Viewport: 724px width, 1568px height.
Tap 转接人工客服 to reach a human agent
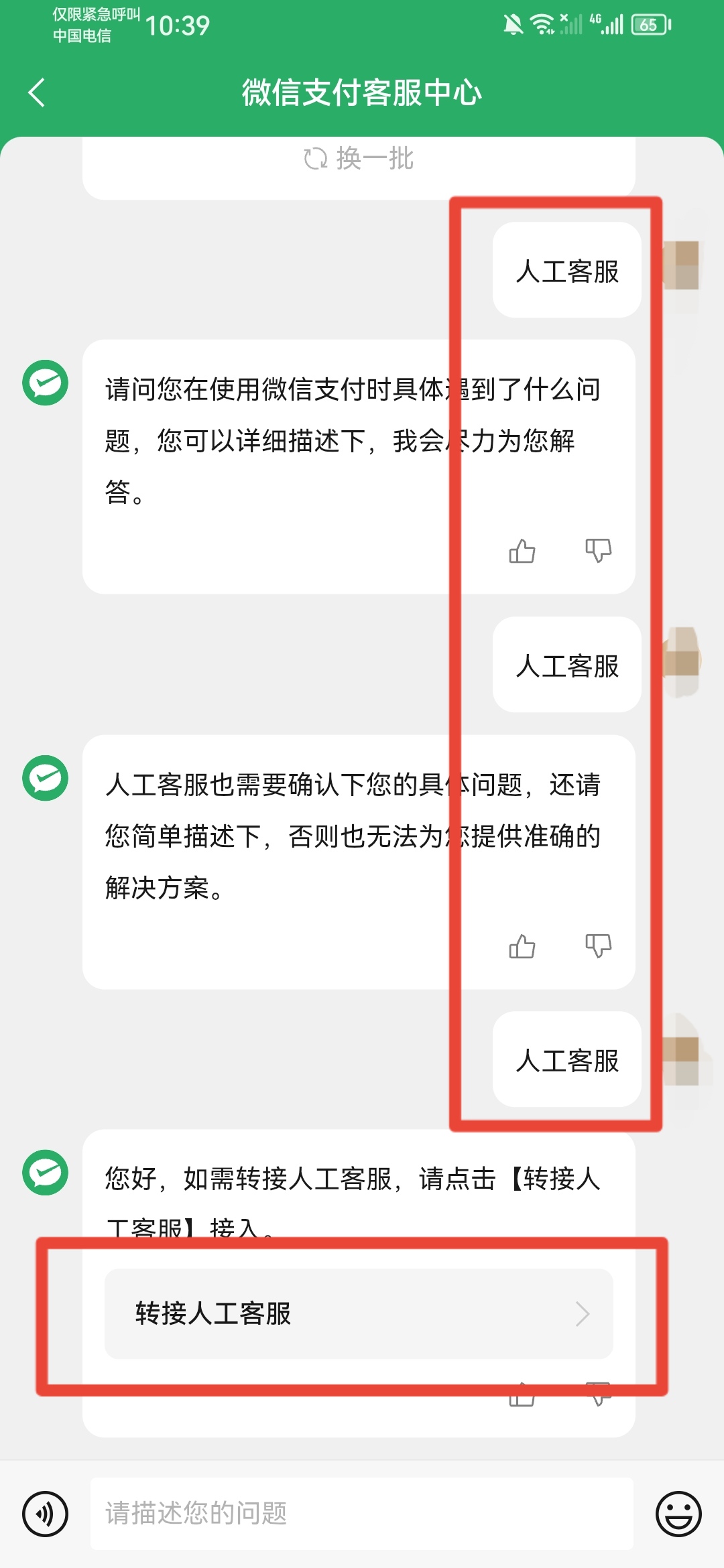tap(359, 1313)
